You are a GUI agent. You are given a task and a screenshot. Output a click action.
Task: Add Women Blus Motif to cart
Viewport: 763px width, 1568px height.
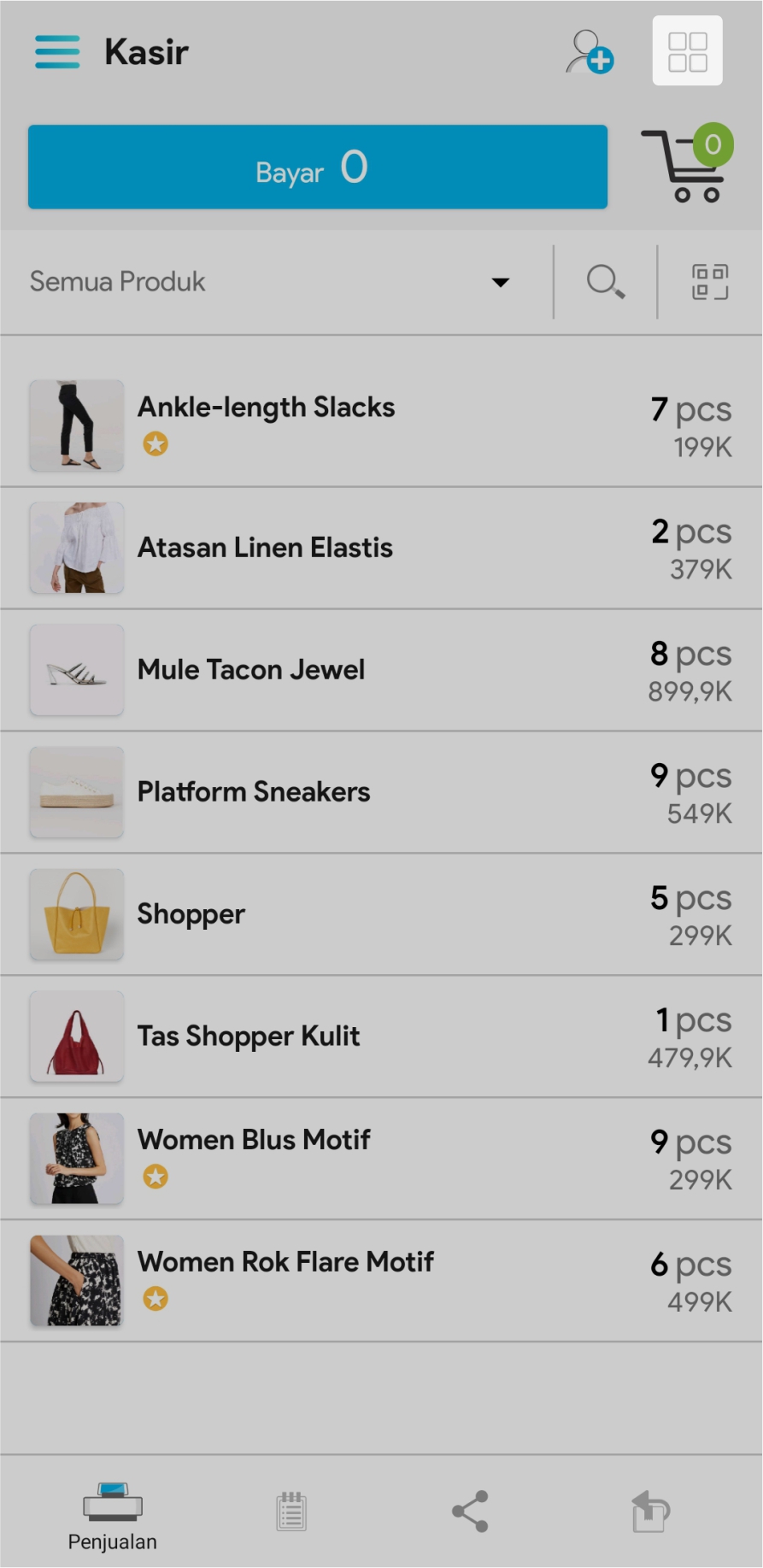[x=381, y=1159]
